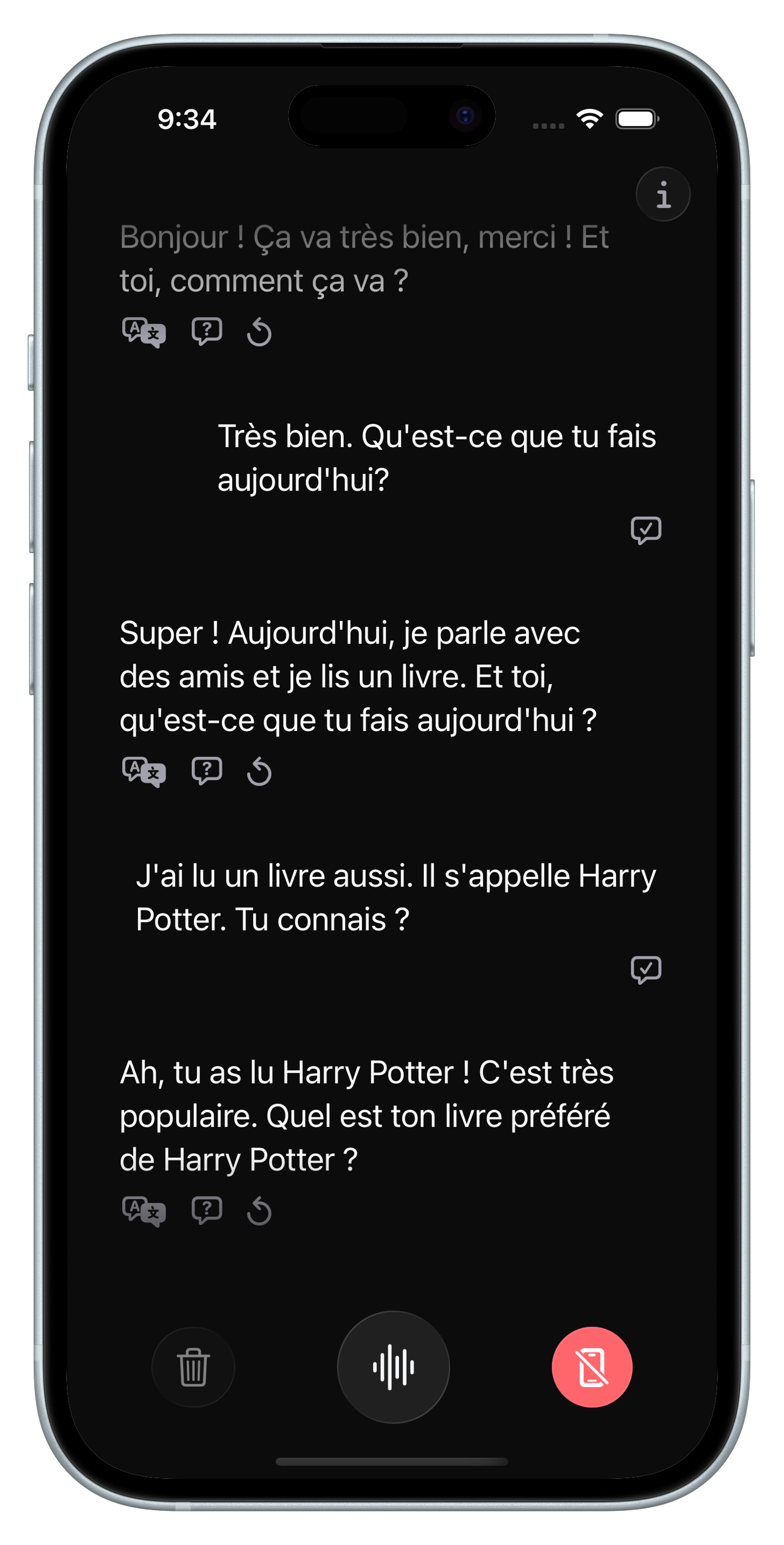Explain the Harry Potter question message
784x1545 pixels.
pyautogui.click(x=207, y=1210)
